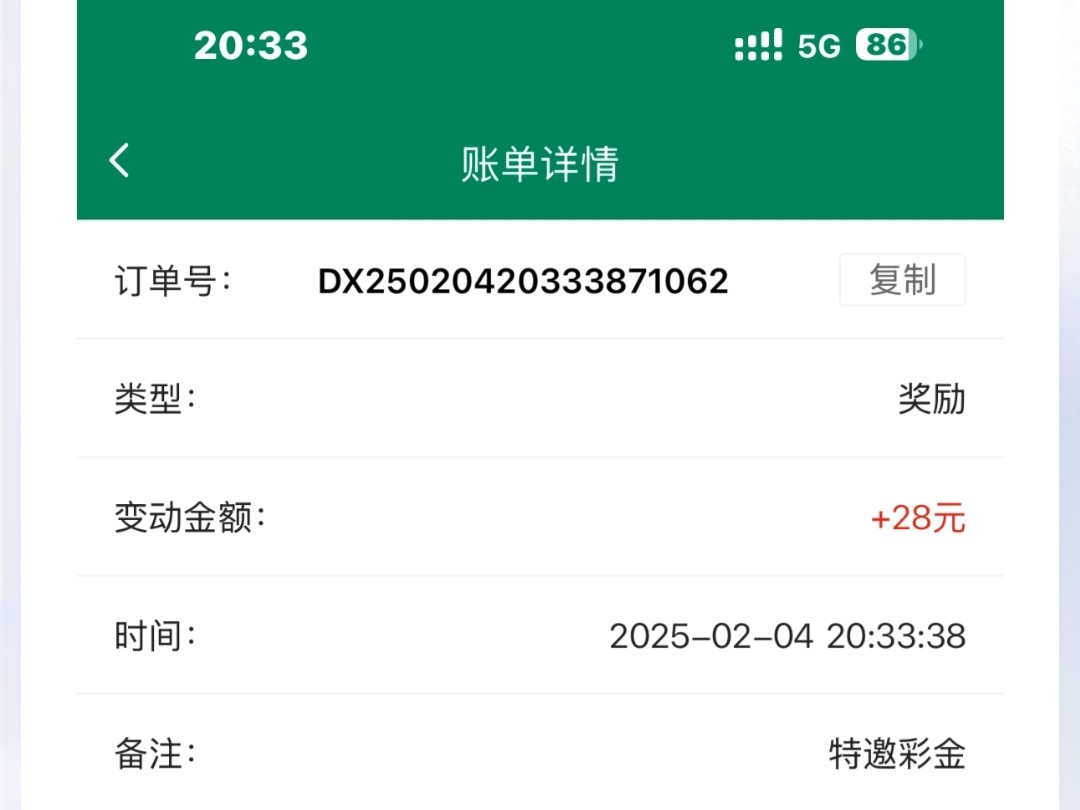Go back from the 账单详情 page

pyautogui.click(x=120, y=160)
